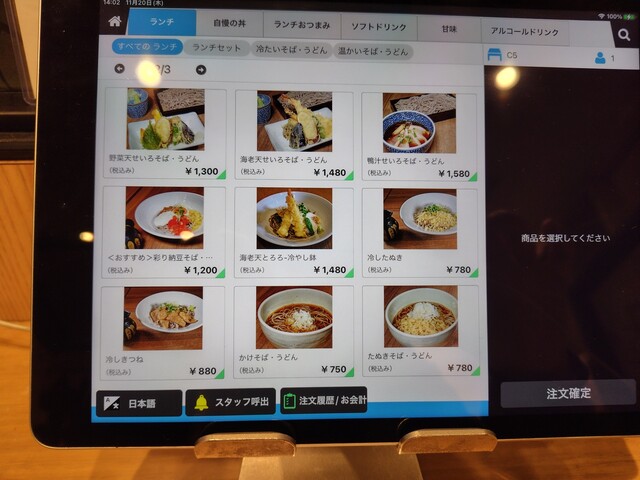Switch to the ランチおつまみ tab

[297, 27]
